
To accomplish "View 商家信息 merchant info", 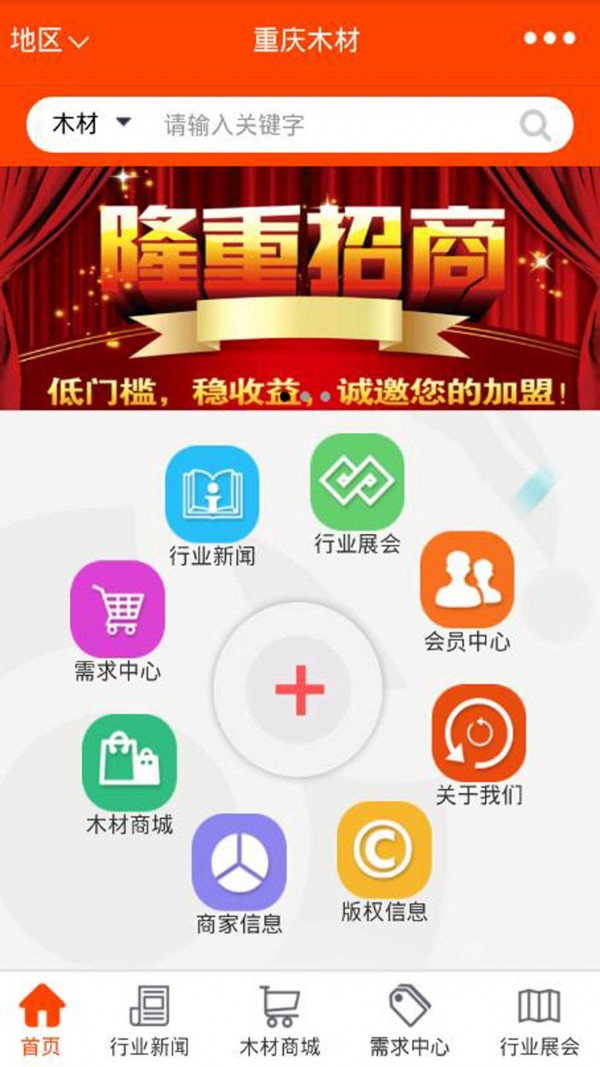I will pos(239,862).
